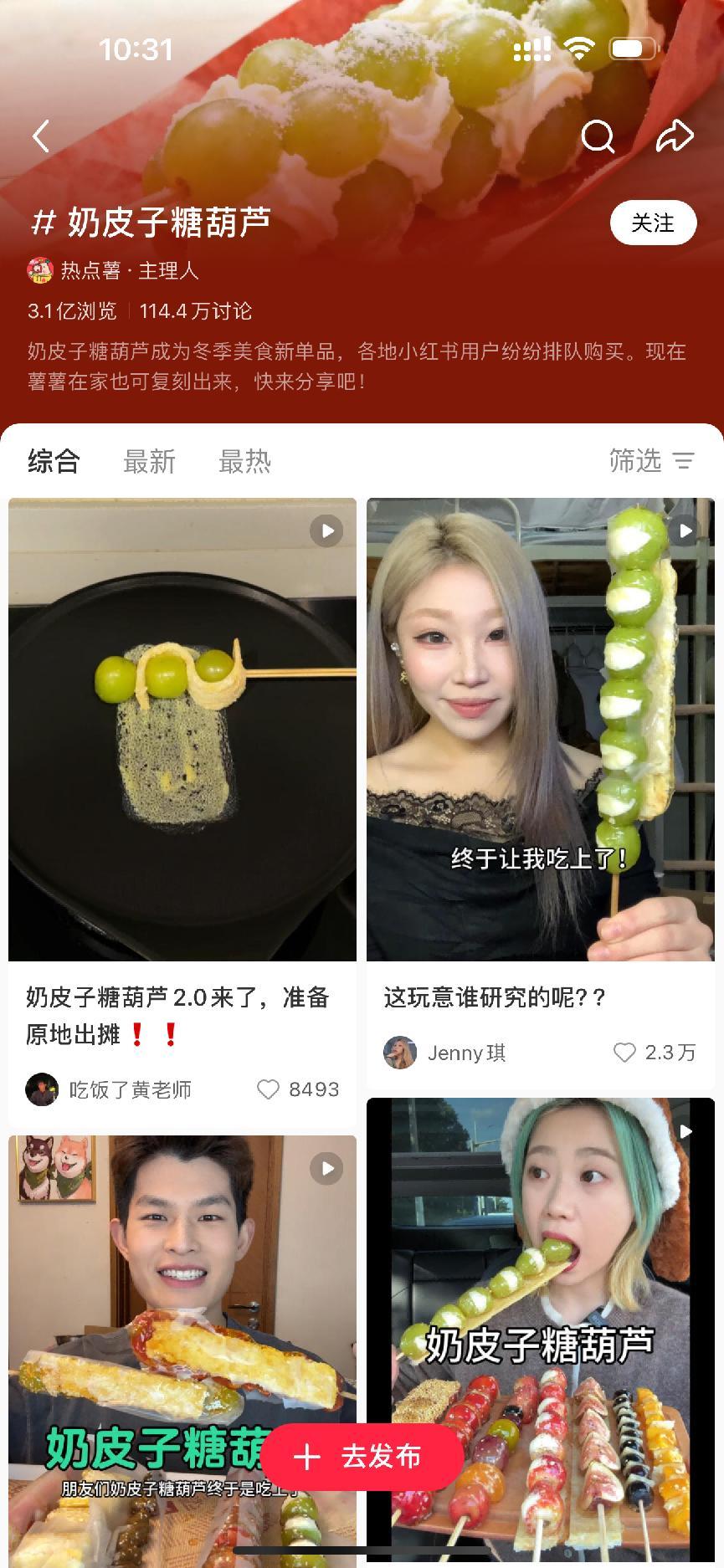Follow the 奶皮子糖葫芦 topic with 关注
The height and width of the screenshot is (1568, 724).
pos(653,223)
